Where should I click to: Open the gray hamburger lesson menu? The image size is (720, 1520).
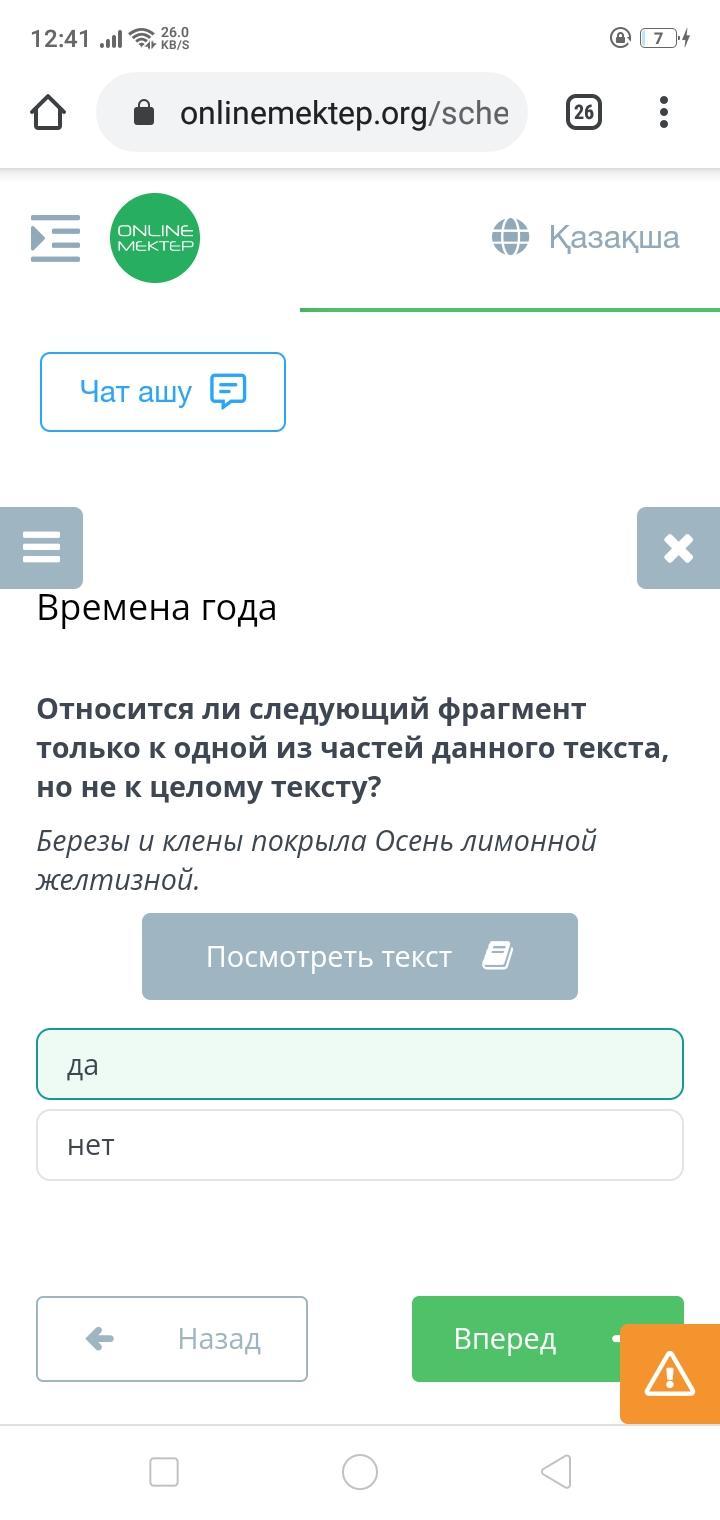(41, 548)
